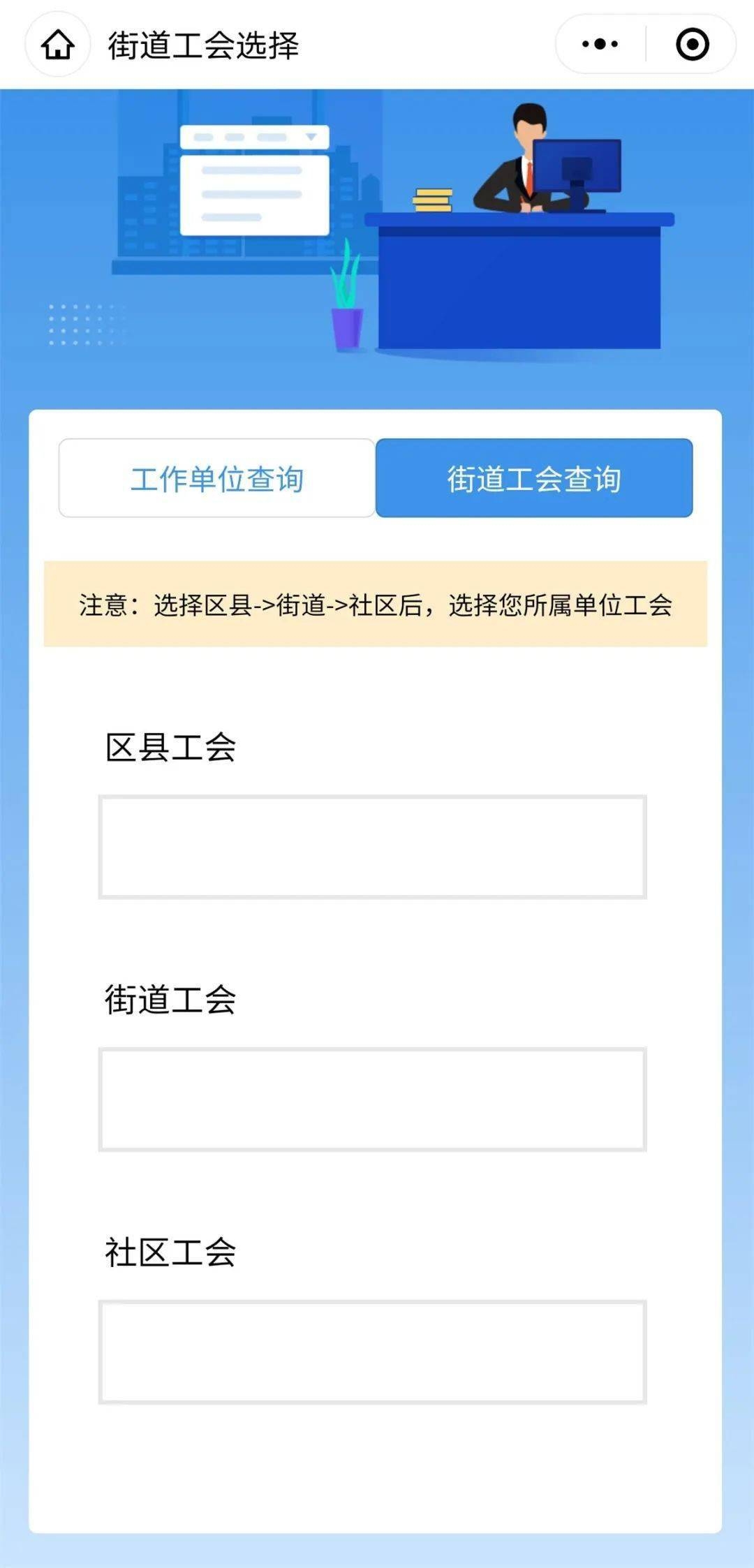754x1568 pixels.
Task: Click the circular close button in the capsule
Action: tap(693, 44)
